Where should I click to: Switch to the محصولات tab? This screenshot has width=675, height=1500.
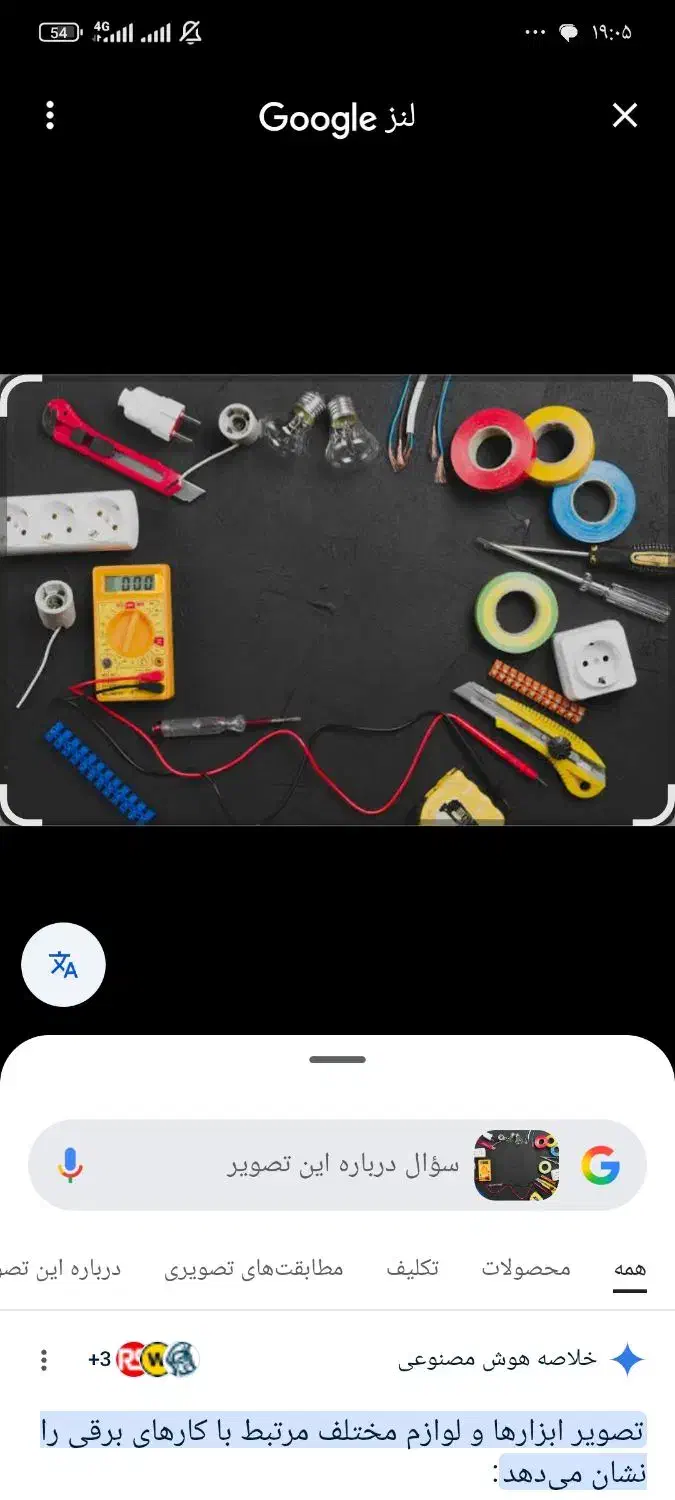(526, 1269)
